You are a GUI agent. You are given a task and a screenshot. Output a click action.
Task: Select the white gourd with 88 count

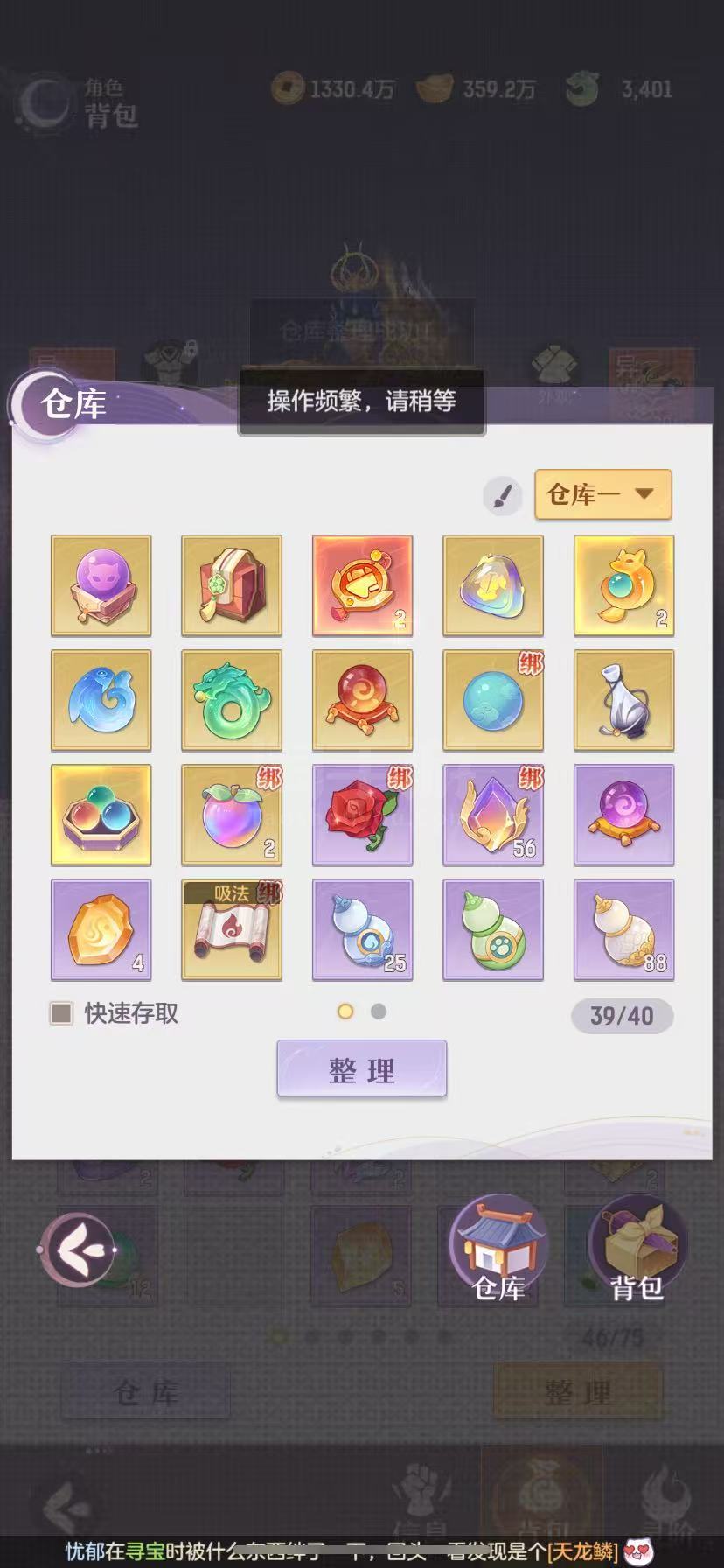coord(623,929)
